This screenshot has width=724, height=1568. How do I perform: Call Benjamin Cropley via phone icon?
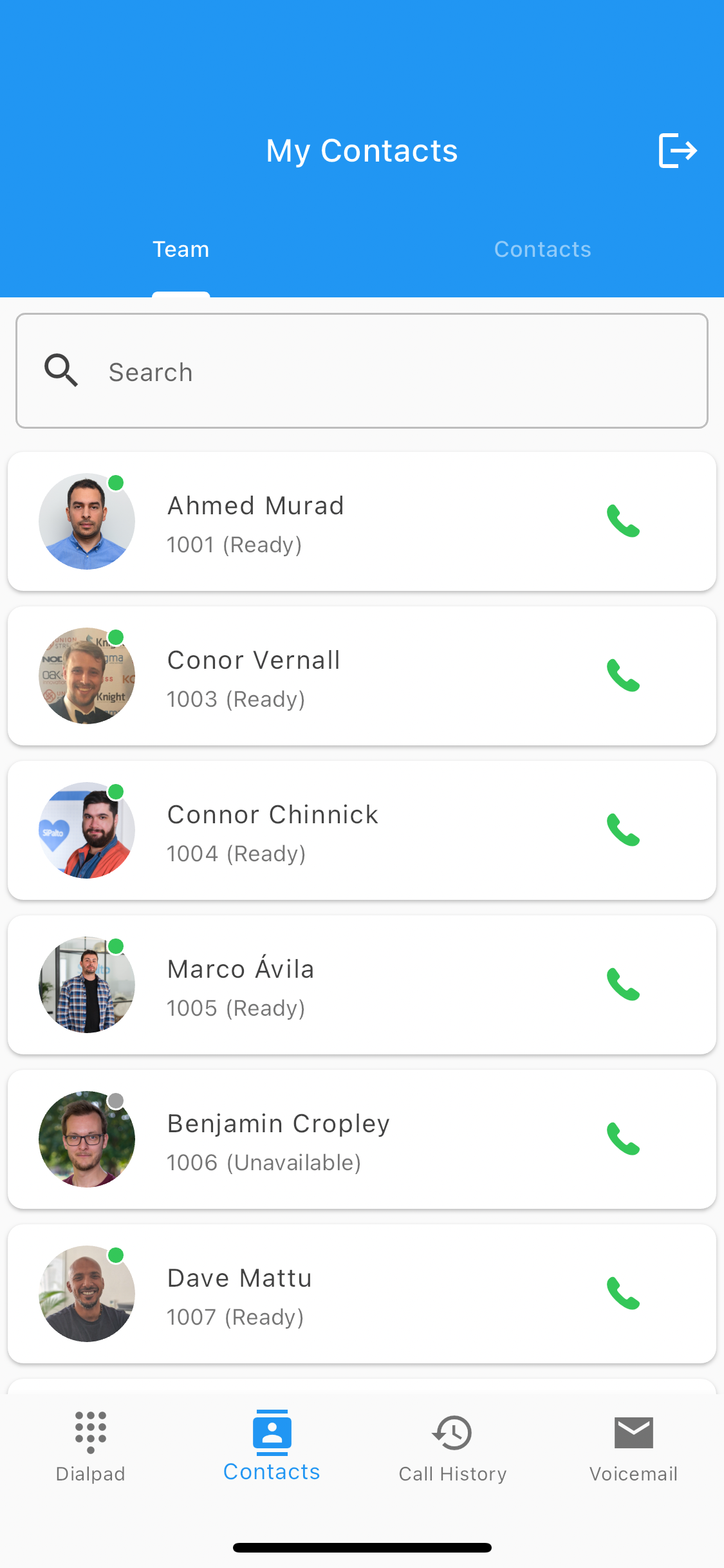[623, 1139]
